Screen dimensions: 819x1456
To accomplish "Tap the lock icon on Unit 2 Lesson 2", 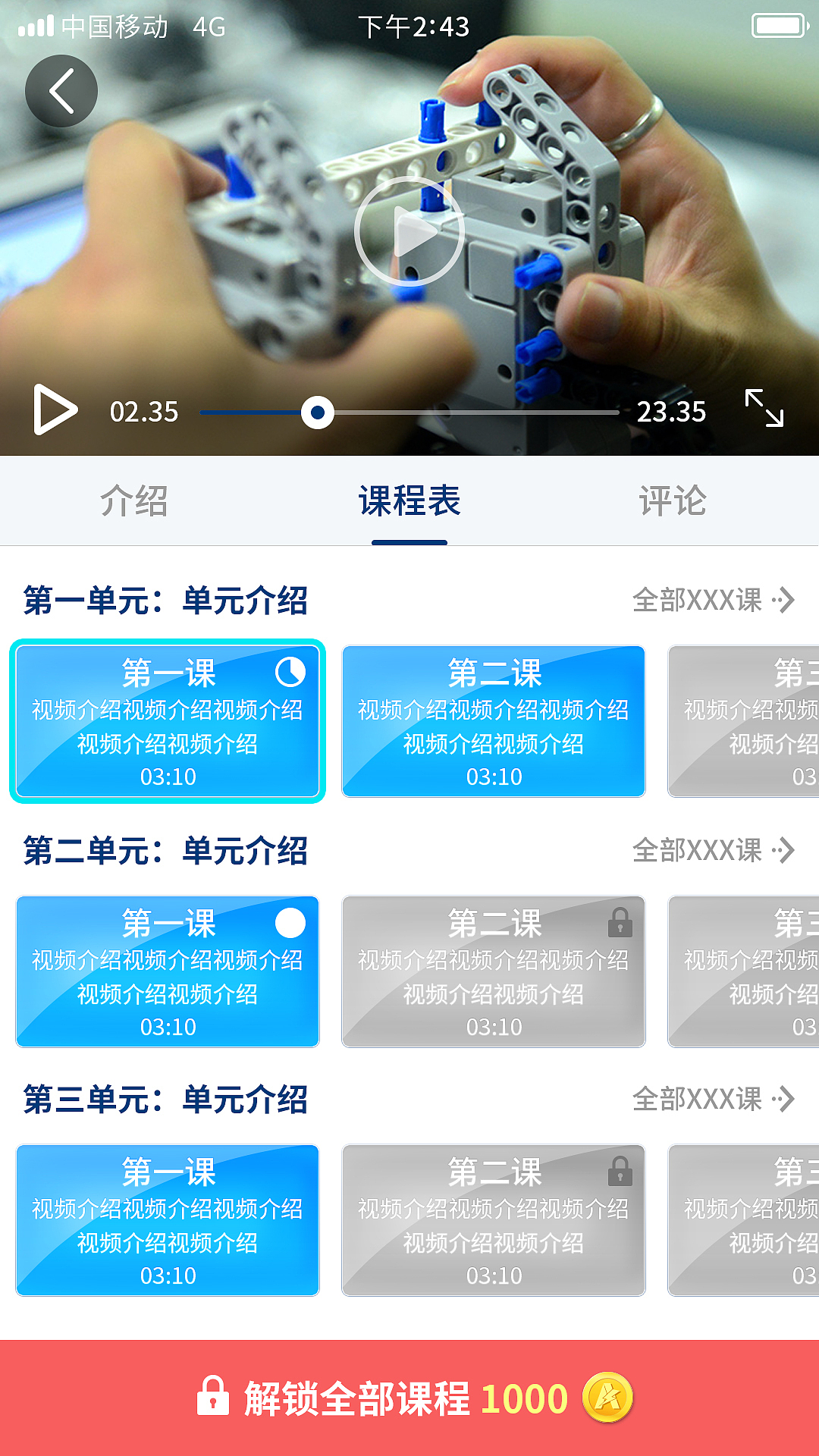I will 622,924.
